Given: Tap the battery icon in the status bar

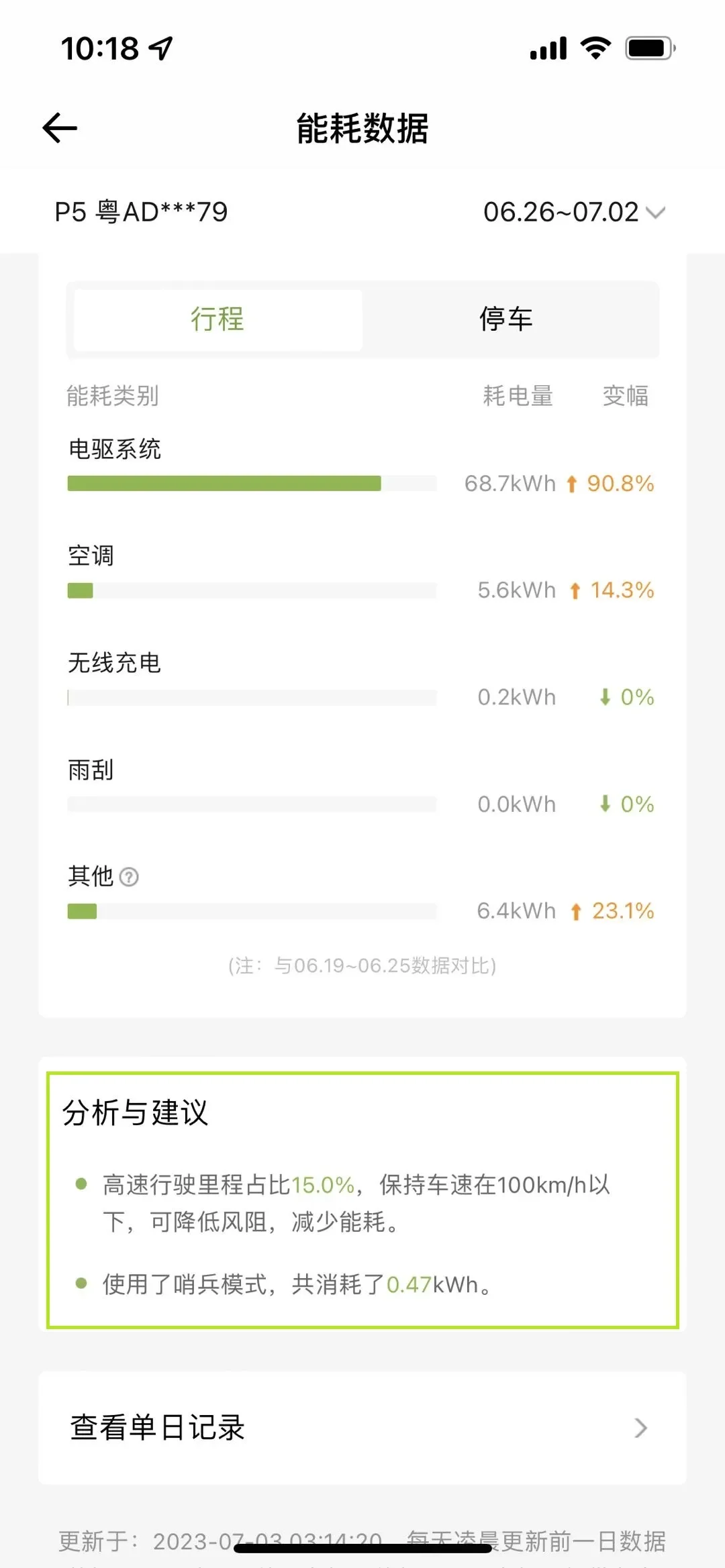Looking at the screenshot, I should coord(648,47).
